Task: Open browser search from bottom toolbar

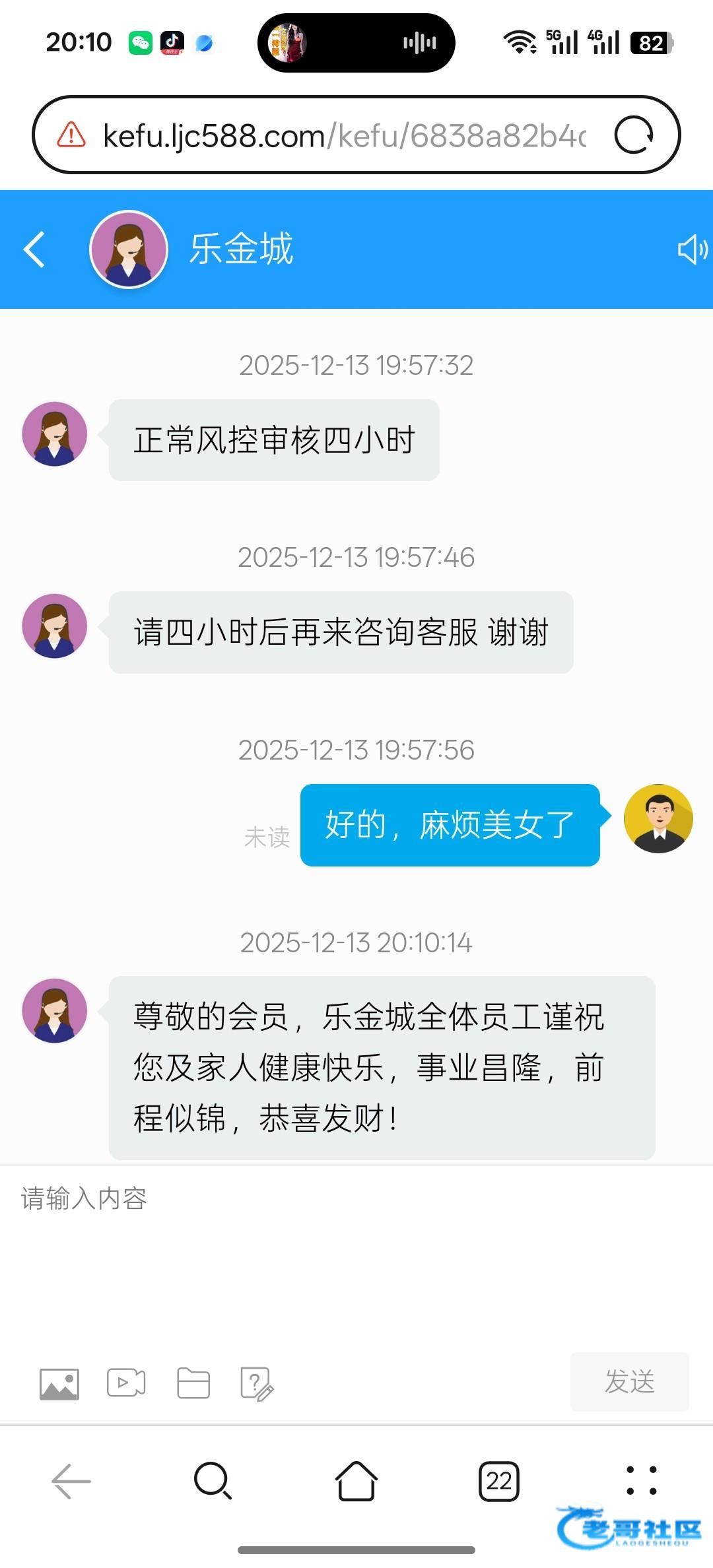Action: [213, 1481]
